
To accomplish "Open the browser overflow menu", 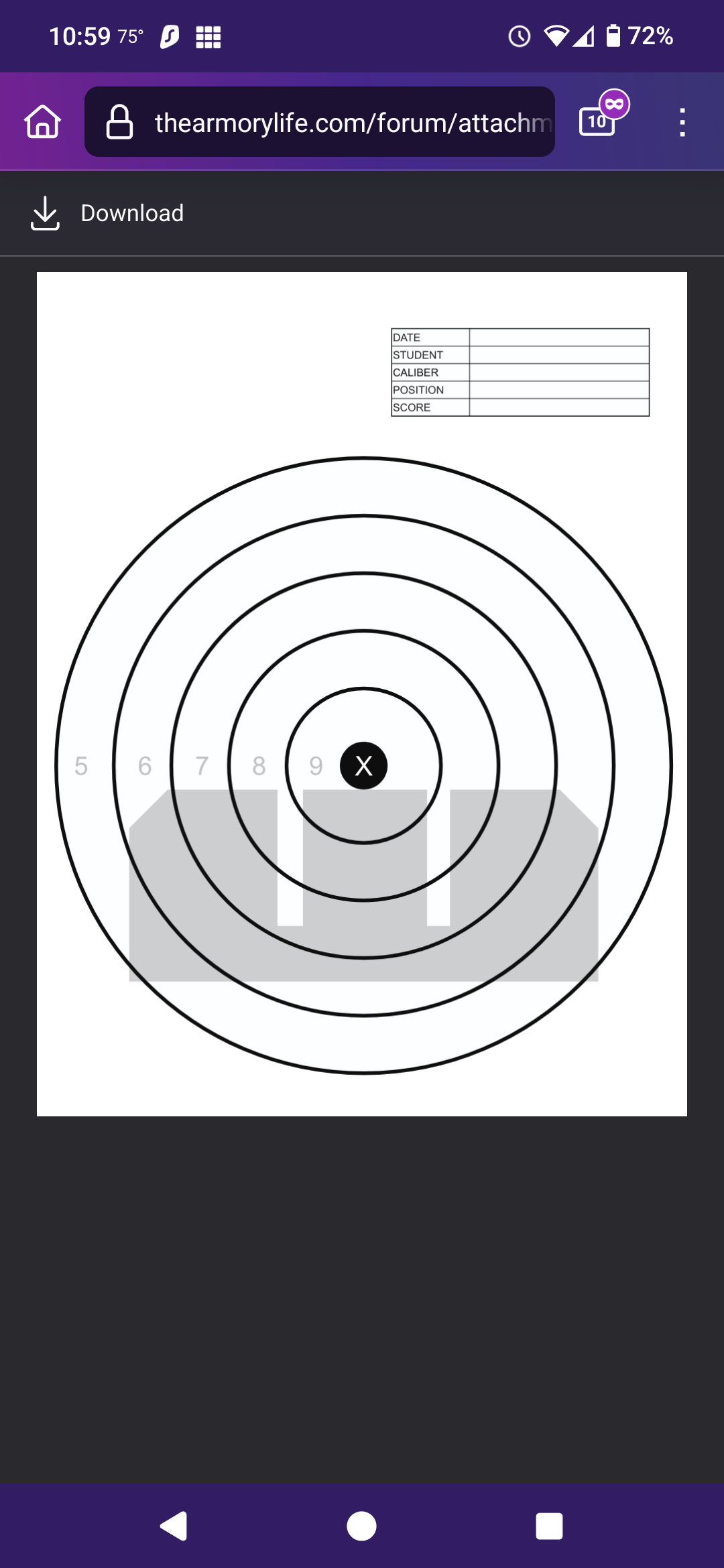I will [x=682, y=123].
